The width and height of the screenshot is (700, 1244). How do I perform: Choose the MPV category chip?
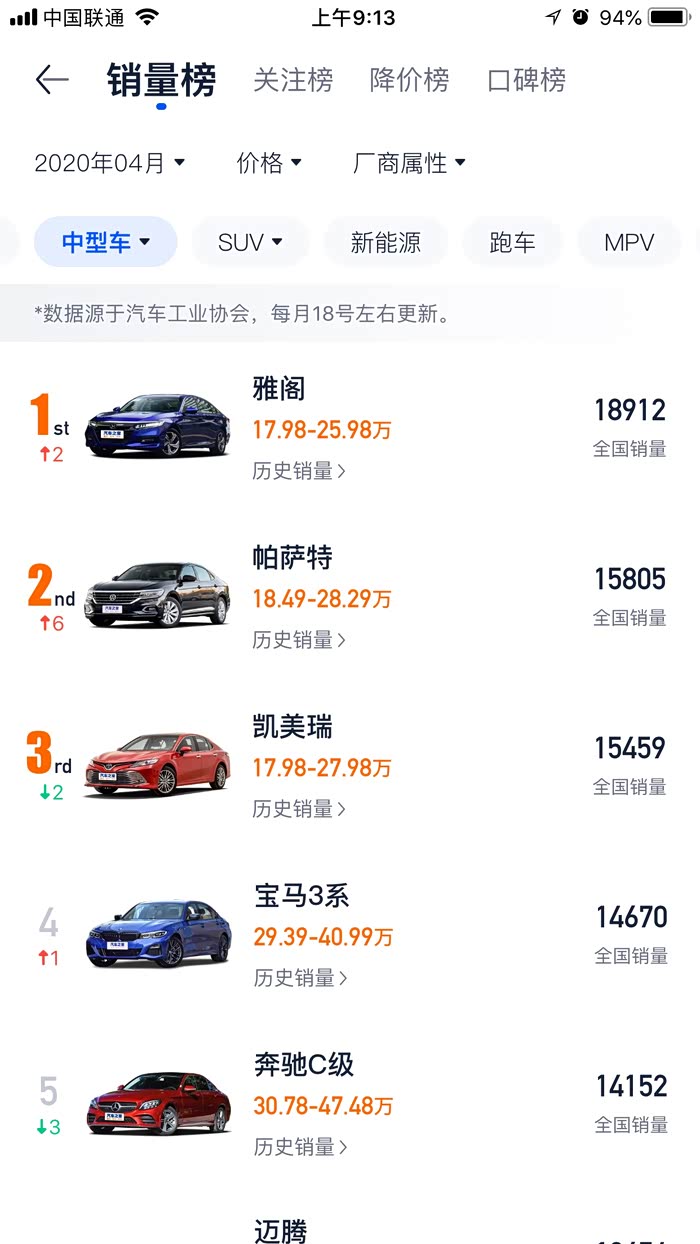pyautogui.click(x=629, y=242)
